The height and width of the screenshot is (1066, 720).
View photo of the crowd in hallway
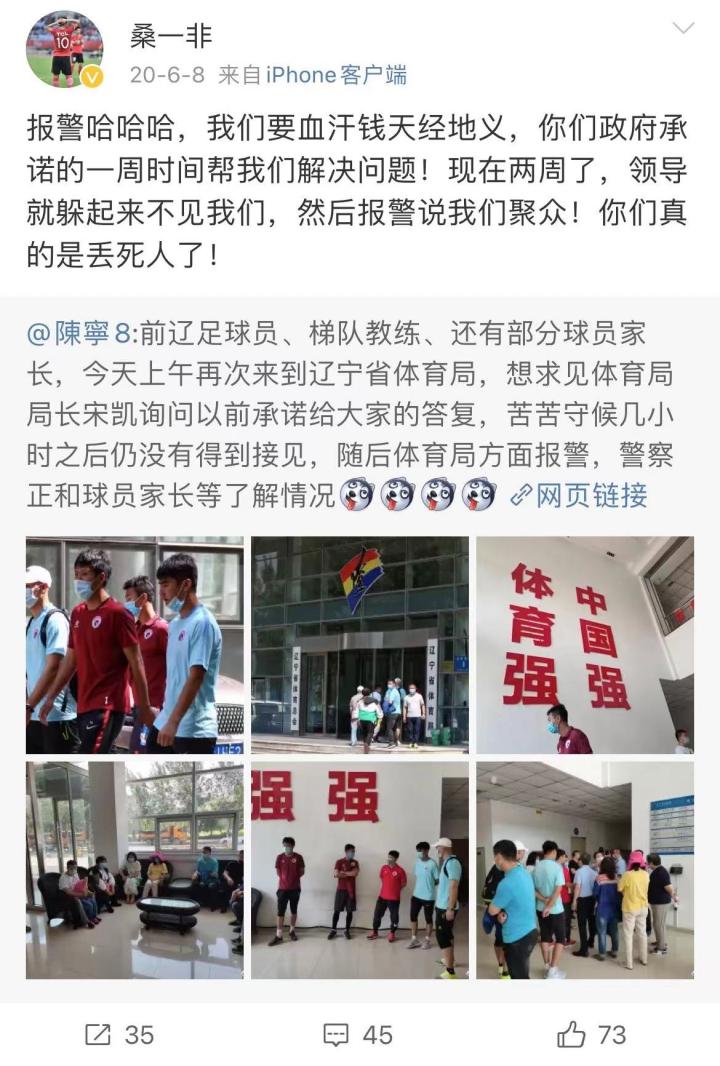point(584,870)
